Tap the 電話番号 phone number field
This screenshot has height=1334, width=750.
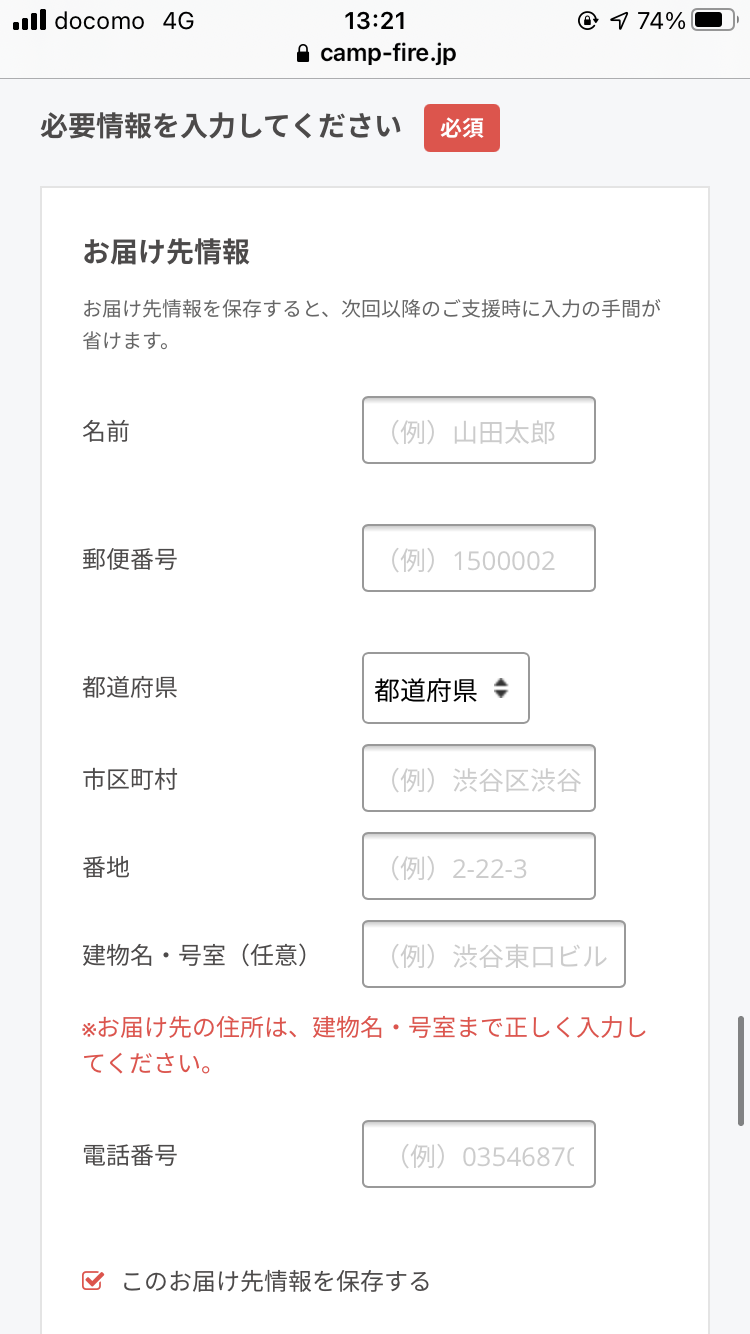click(x=479, y=1154)
